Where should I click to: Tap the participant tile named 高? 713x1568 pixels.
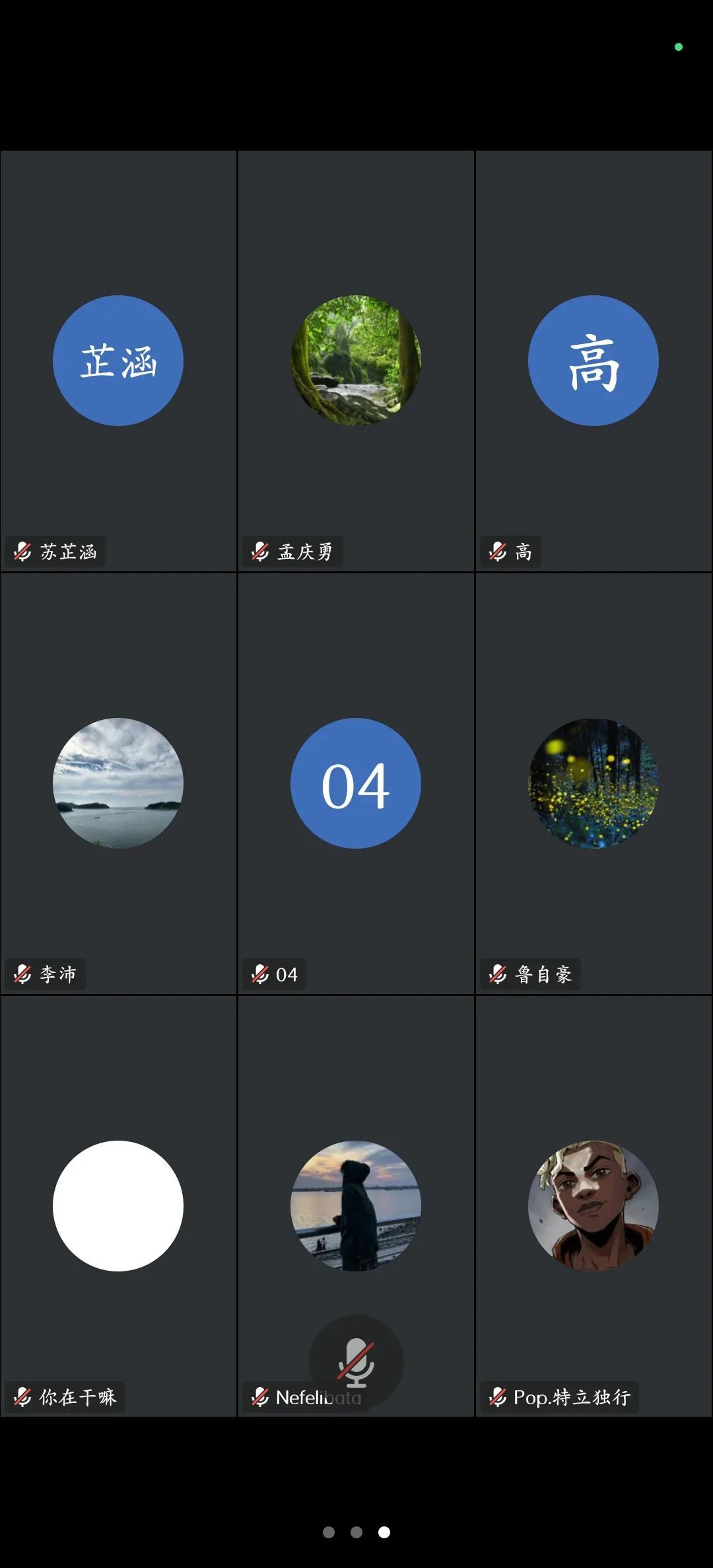click(x=594, y=361)
